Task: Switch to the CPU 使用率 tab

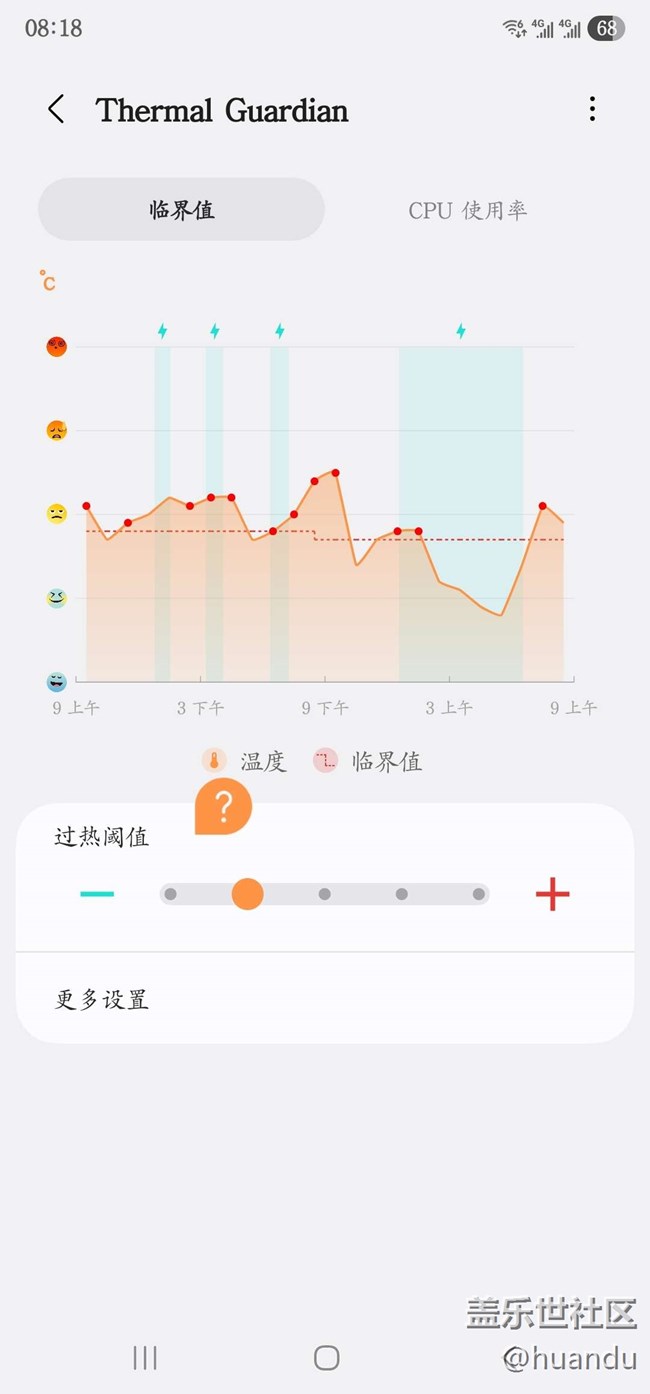Action: pyautogui.click(x=468, y=210)
